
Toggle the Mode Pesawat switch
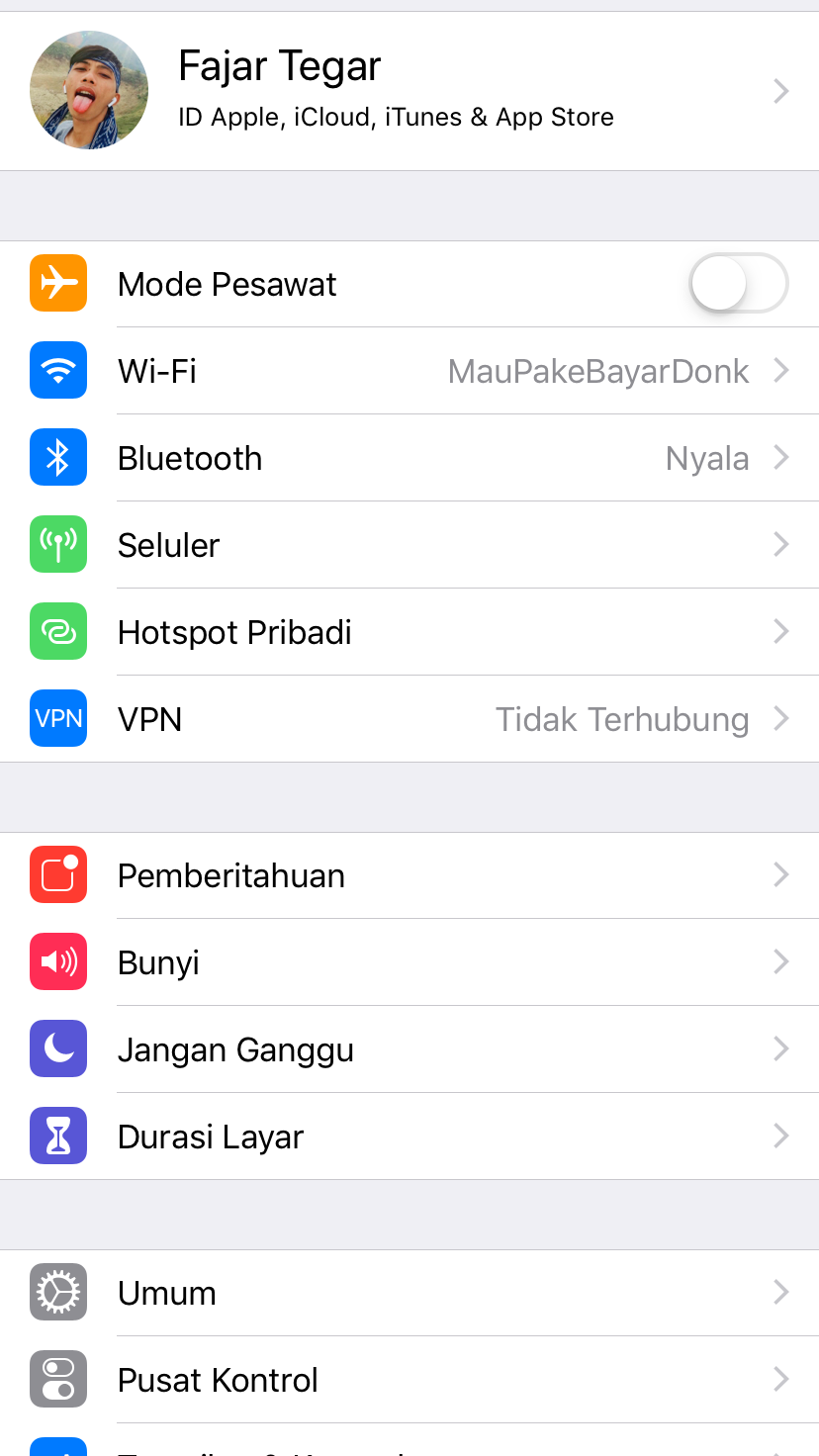[x=738, y=284]
